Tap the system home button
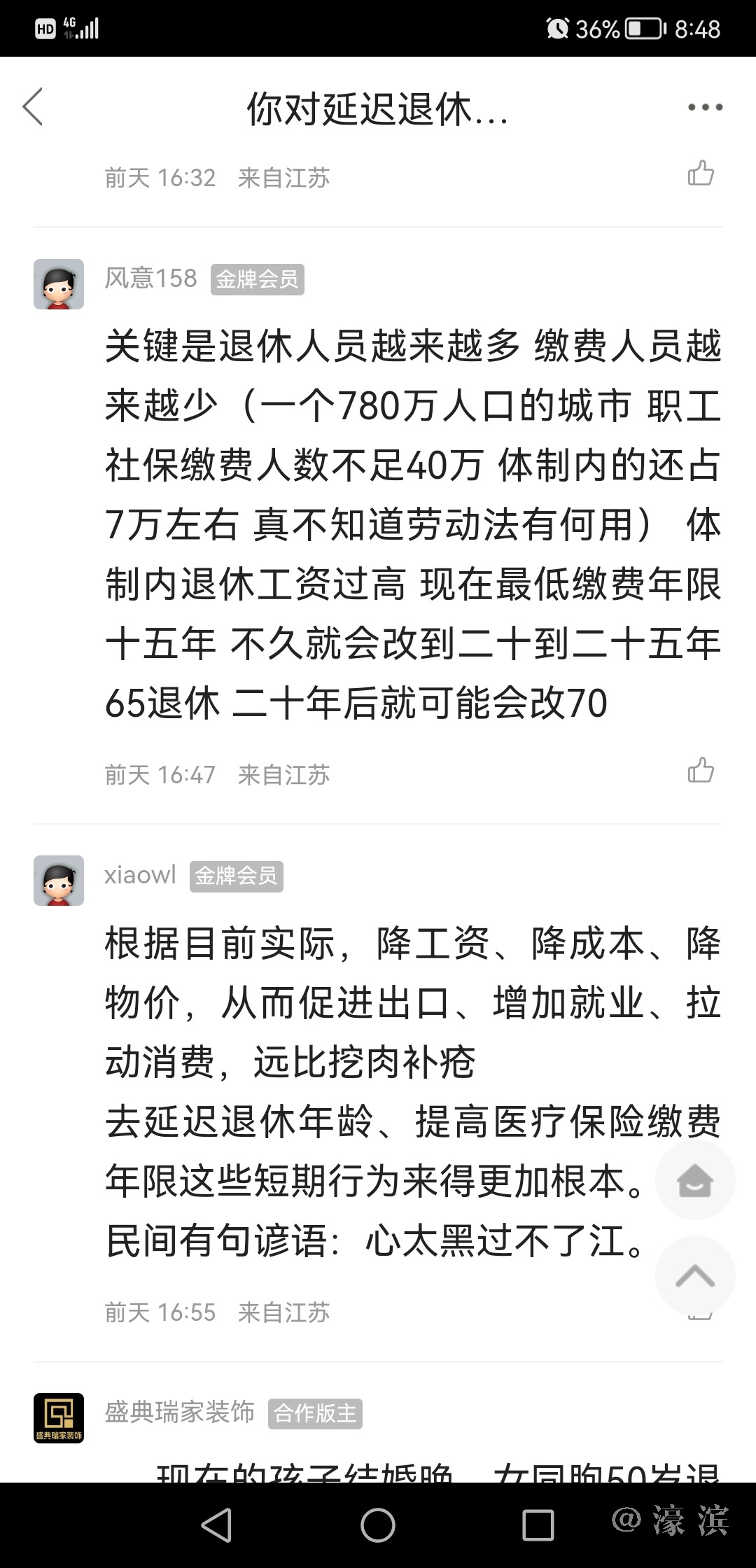Image resolution: width=756 pixels, height=1568 pixels. 378,1525
